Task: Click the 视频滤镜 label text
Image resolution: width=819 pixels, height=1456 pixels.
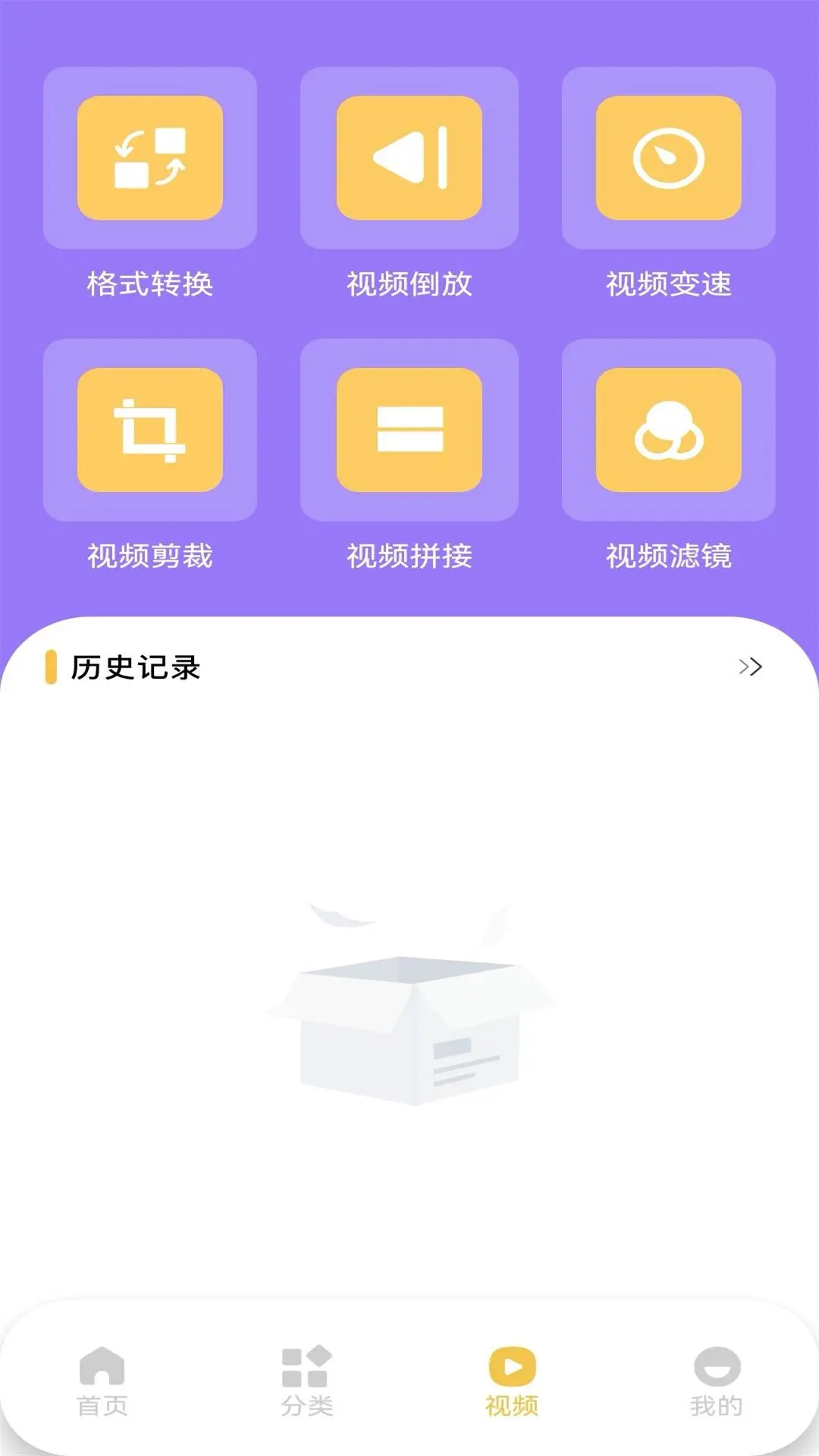Action: [669, 557]
